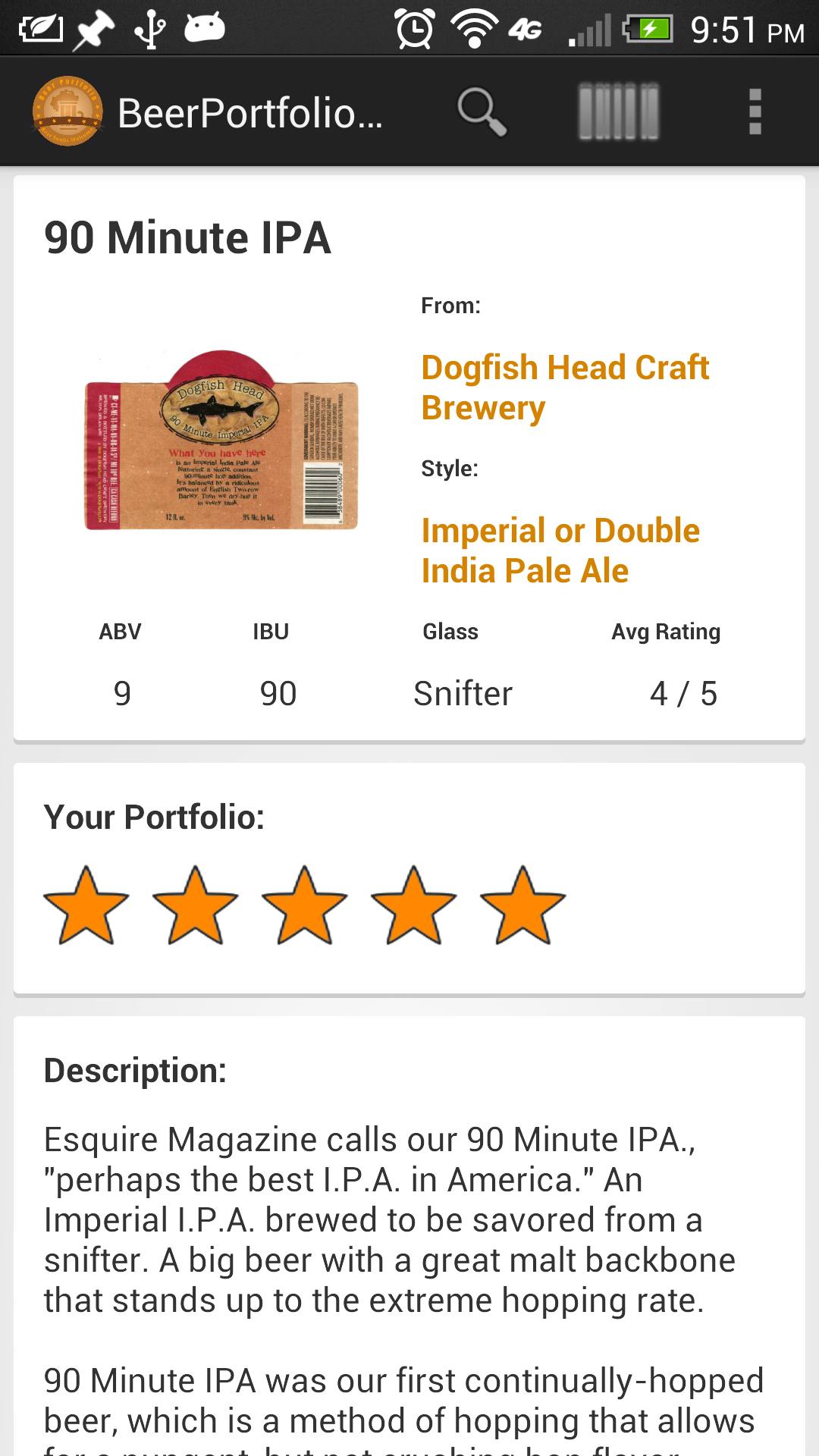View the 90 Minute IPA label image

coord(221,441)
